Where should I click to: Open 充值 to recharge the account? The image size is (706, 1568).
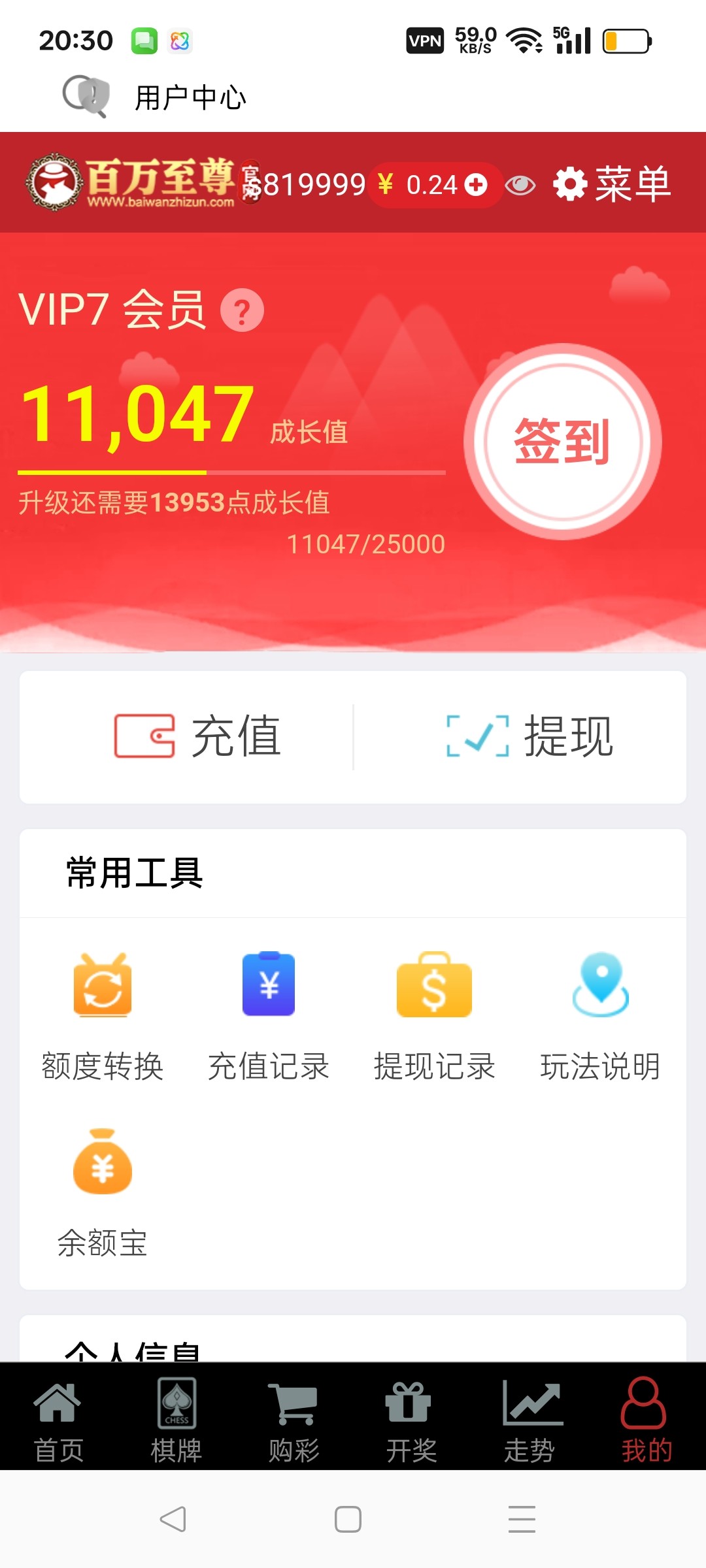(196, 736)
